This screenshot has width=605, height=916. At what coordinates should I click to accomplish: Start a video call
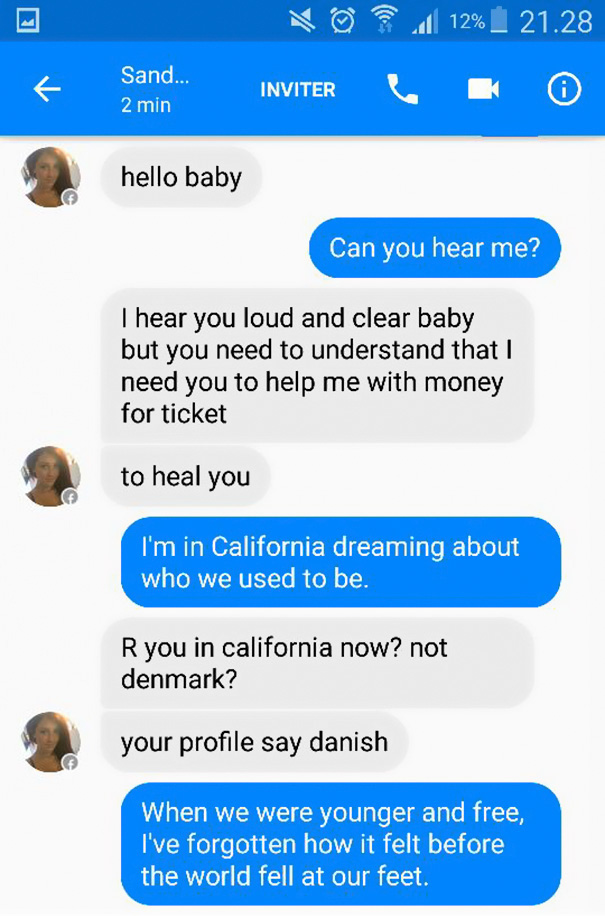[x=483, y=89]
